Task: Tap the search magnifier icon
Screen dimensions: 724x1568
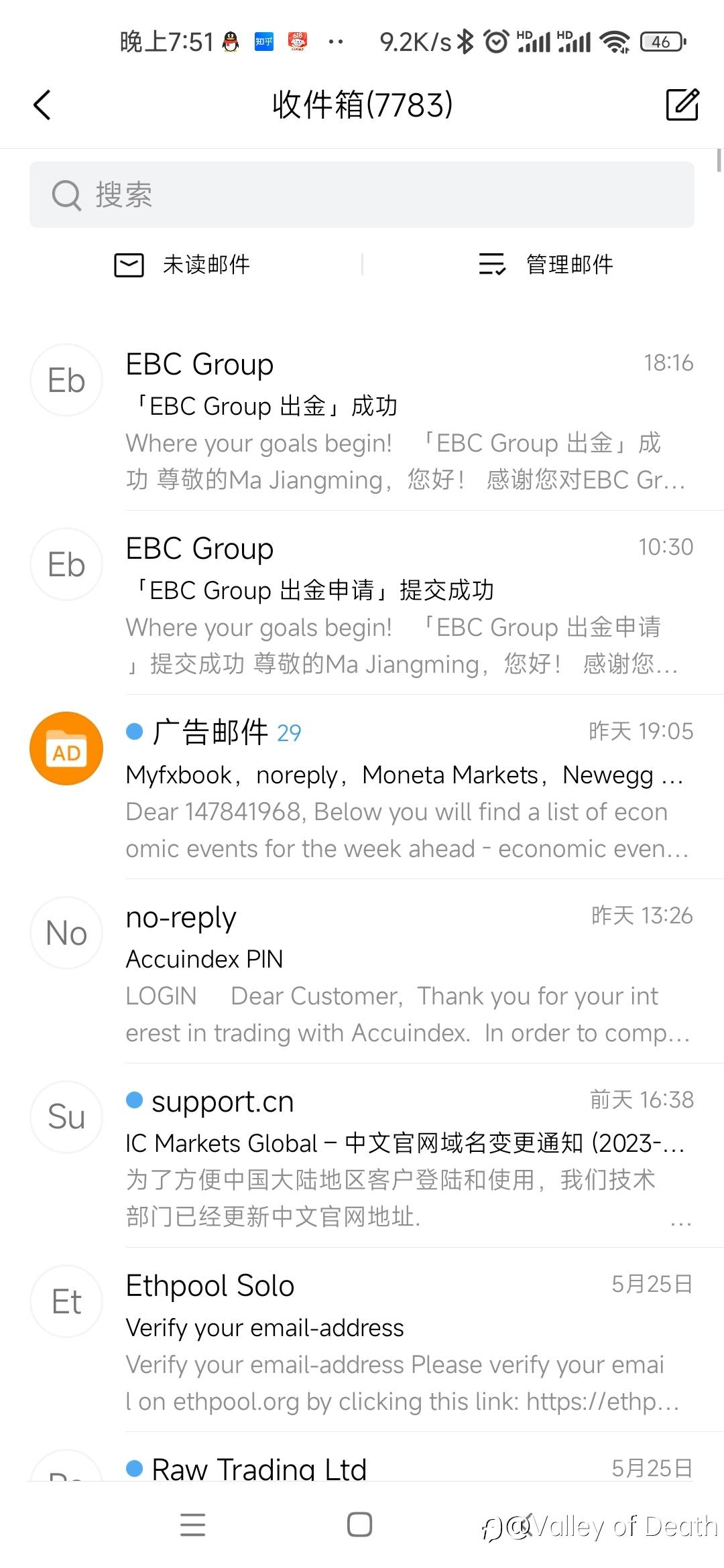Action: coord(64,195)
